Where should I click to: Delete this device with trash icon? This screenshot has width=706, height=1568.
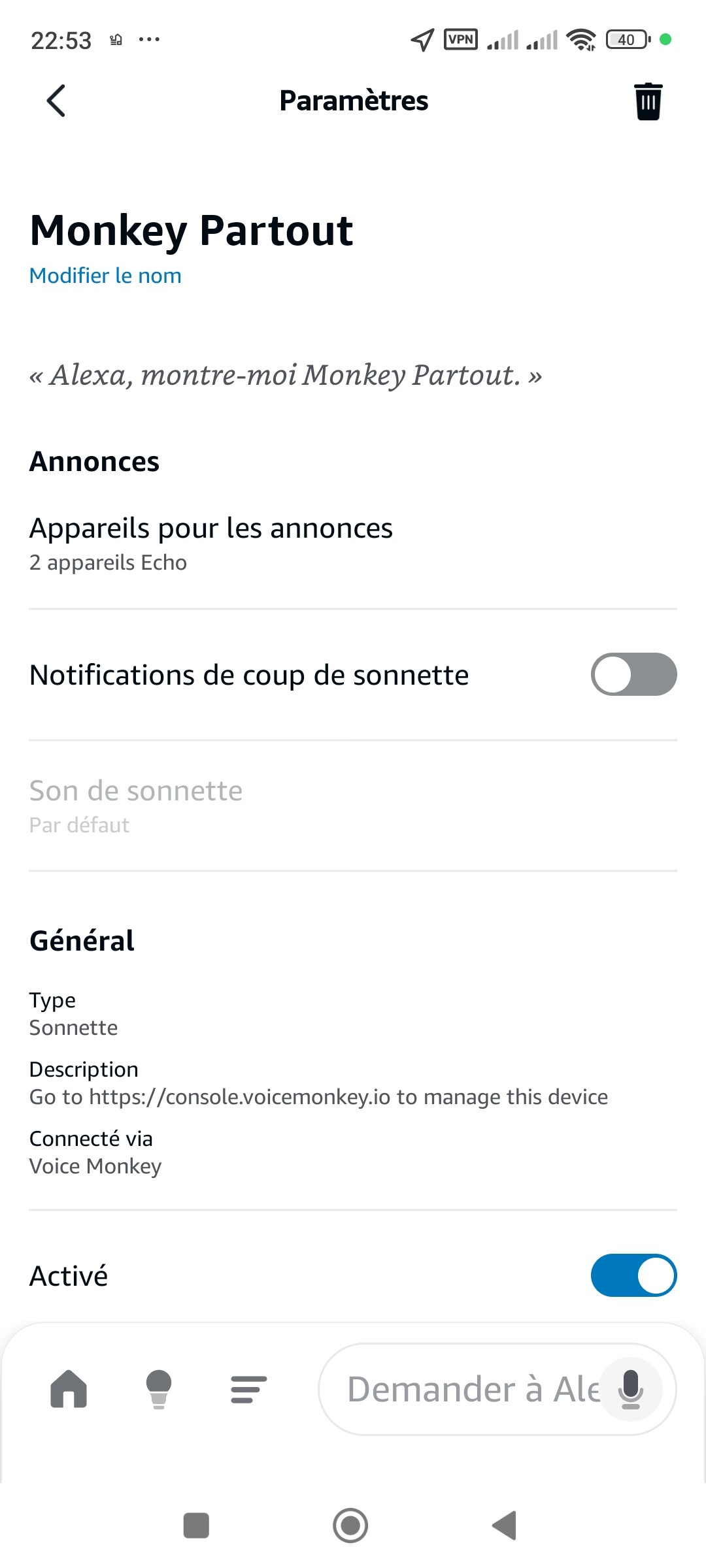tap(648, 102)
